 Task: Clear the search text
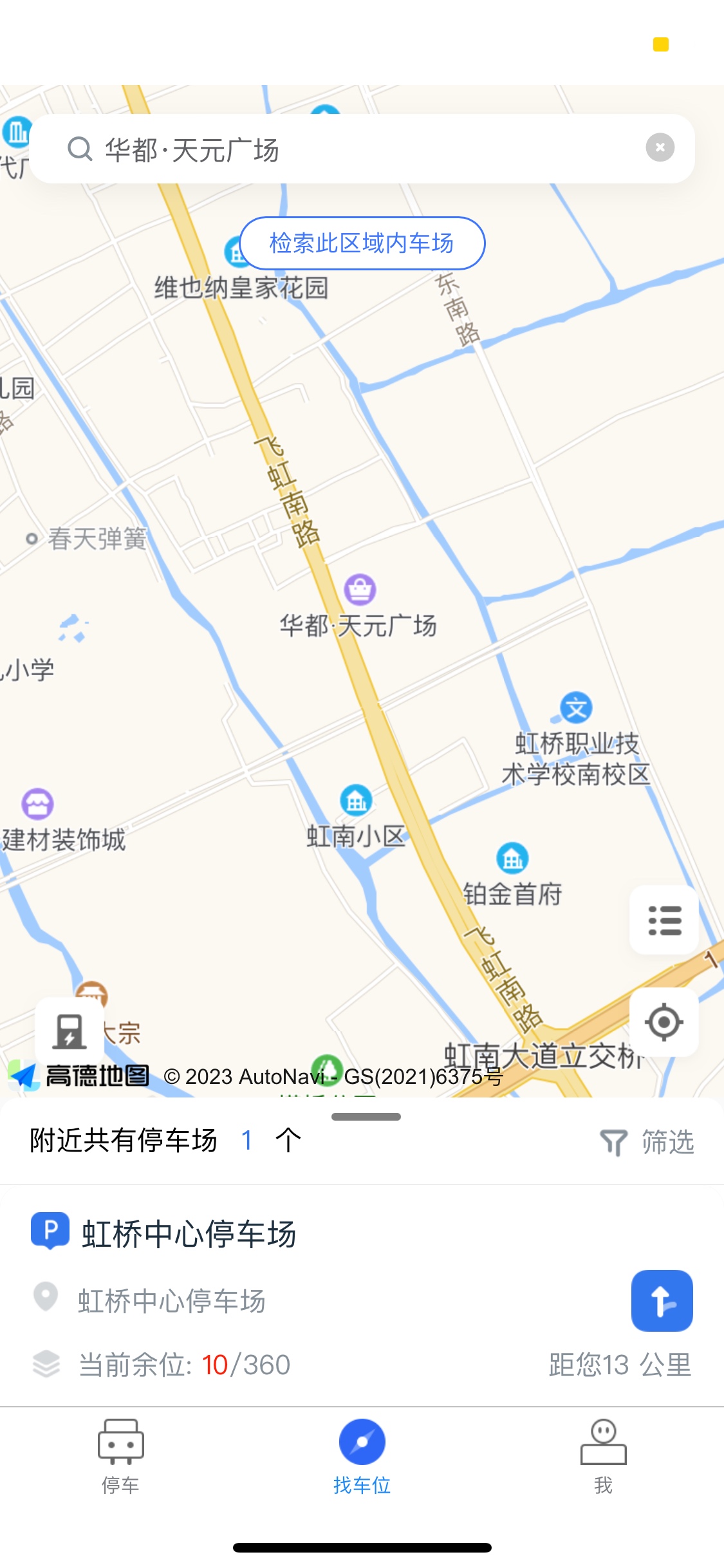(x=660, y=148)
